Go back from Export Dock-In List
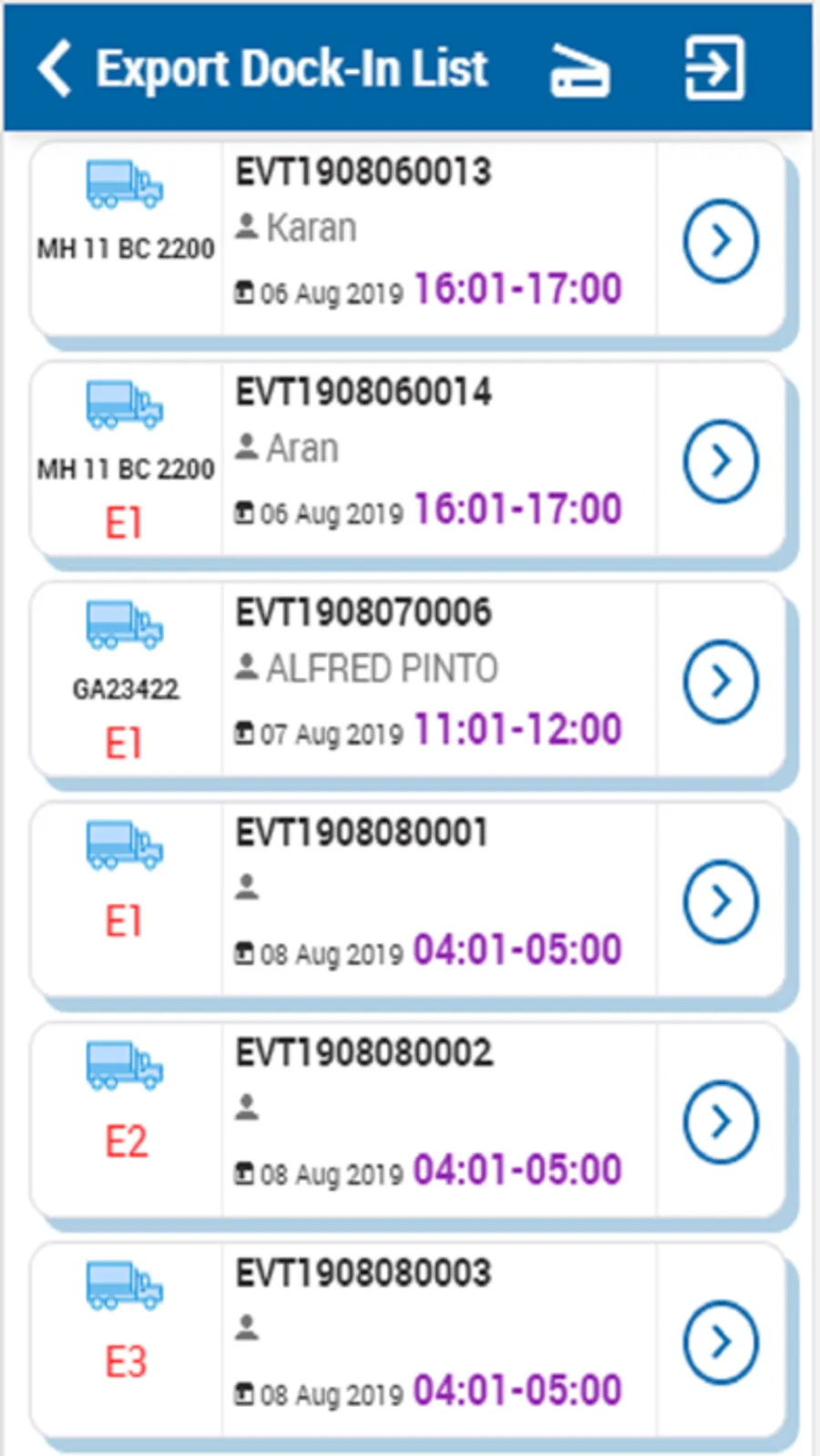Viewport: 820px width, 1456px height. (x=55, y=68)
